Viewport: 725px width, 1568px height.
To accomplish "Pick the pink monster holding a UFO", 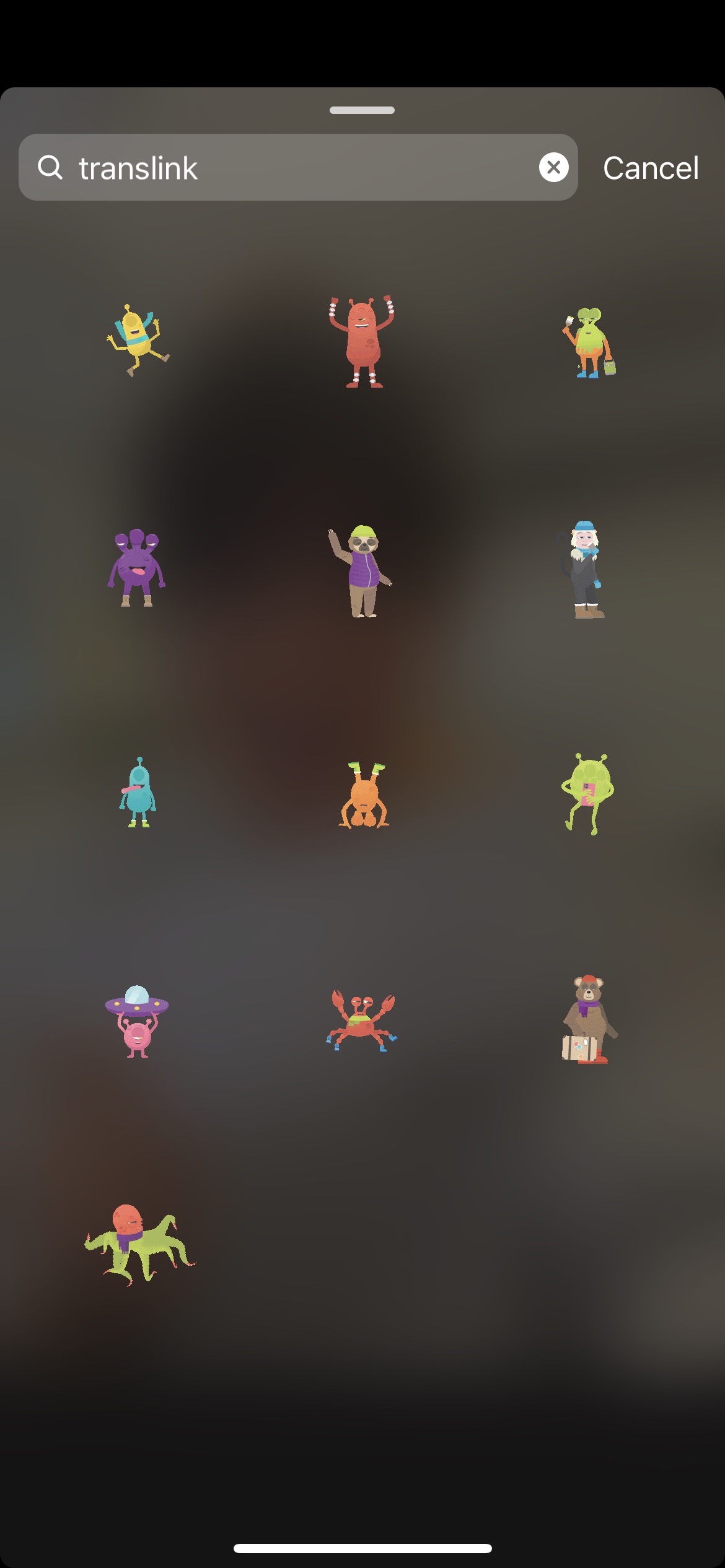I will coord(137,1021).
